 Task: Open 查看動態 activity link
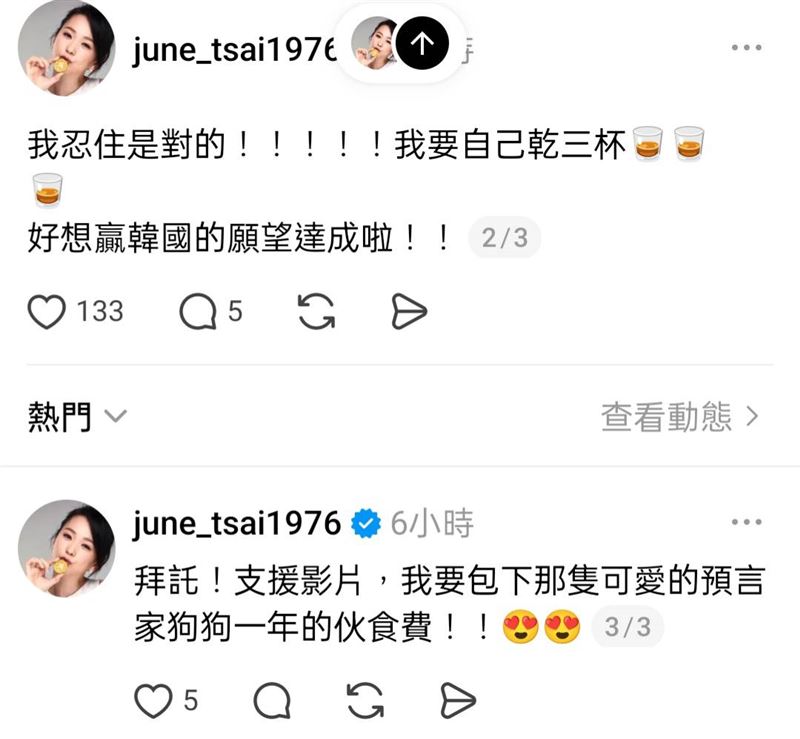pyautogui.click(x=680, y=417)
